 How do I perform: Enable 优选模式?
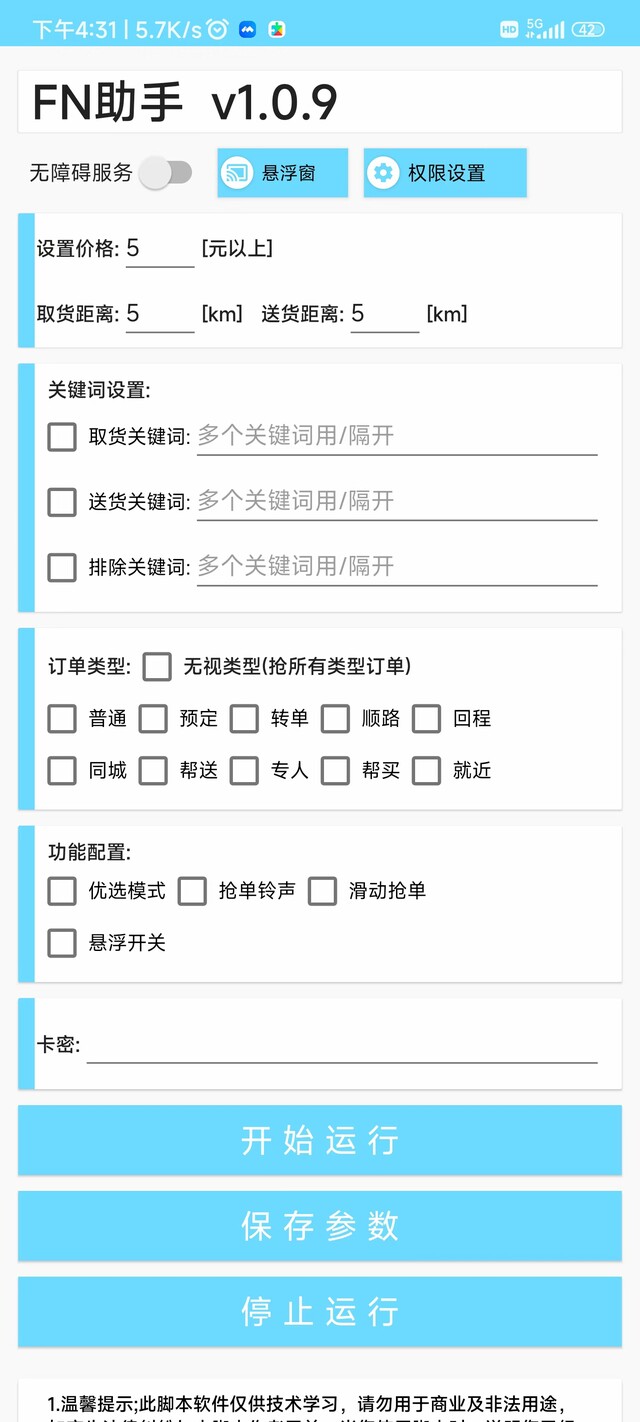point(62,890)
